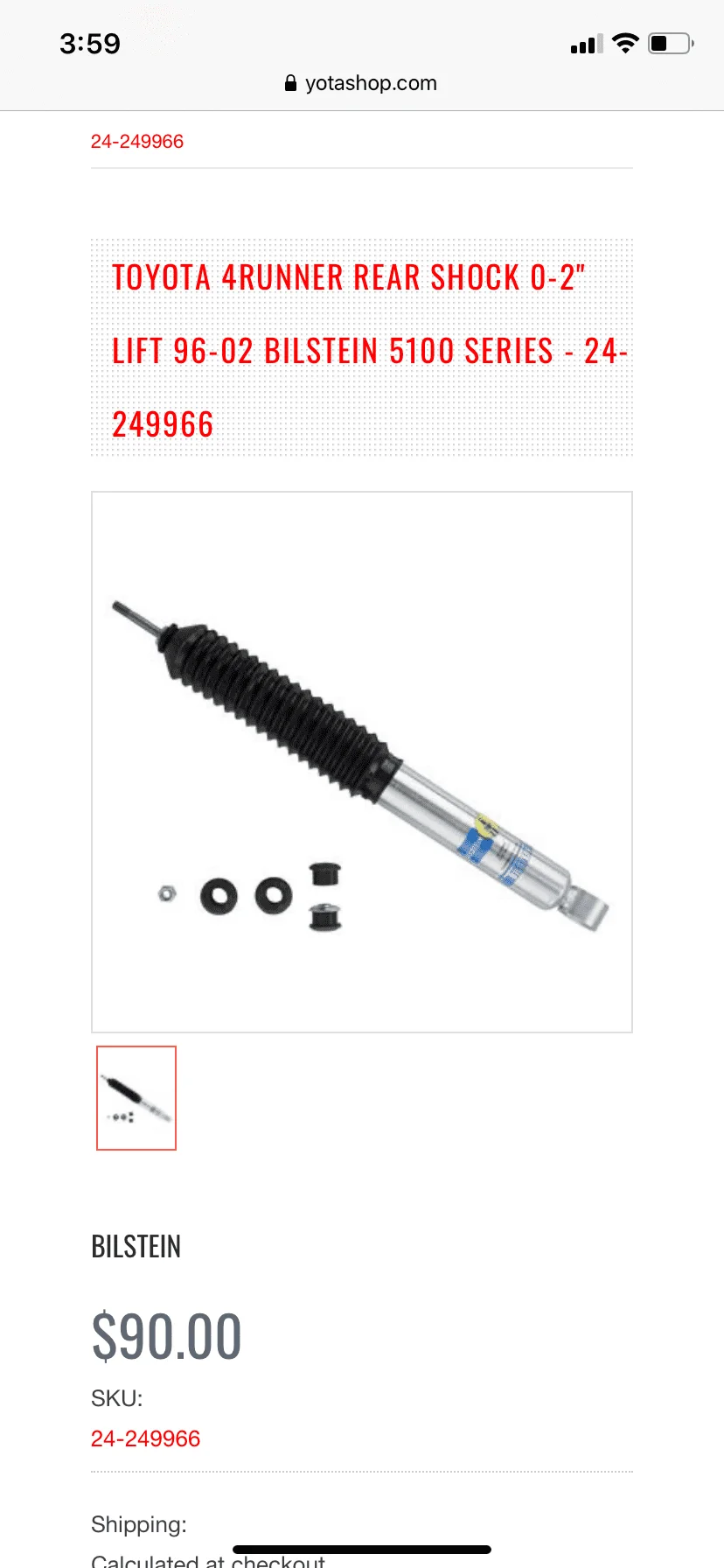Open the main shock absorber product image
This screenshot has height=1568, width=724.
pyautogui.click(x=362, y=761)
